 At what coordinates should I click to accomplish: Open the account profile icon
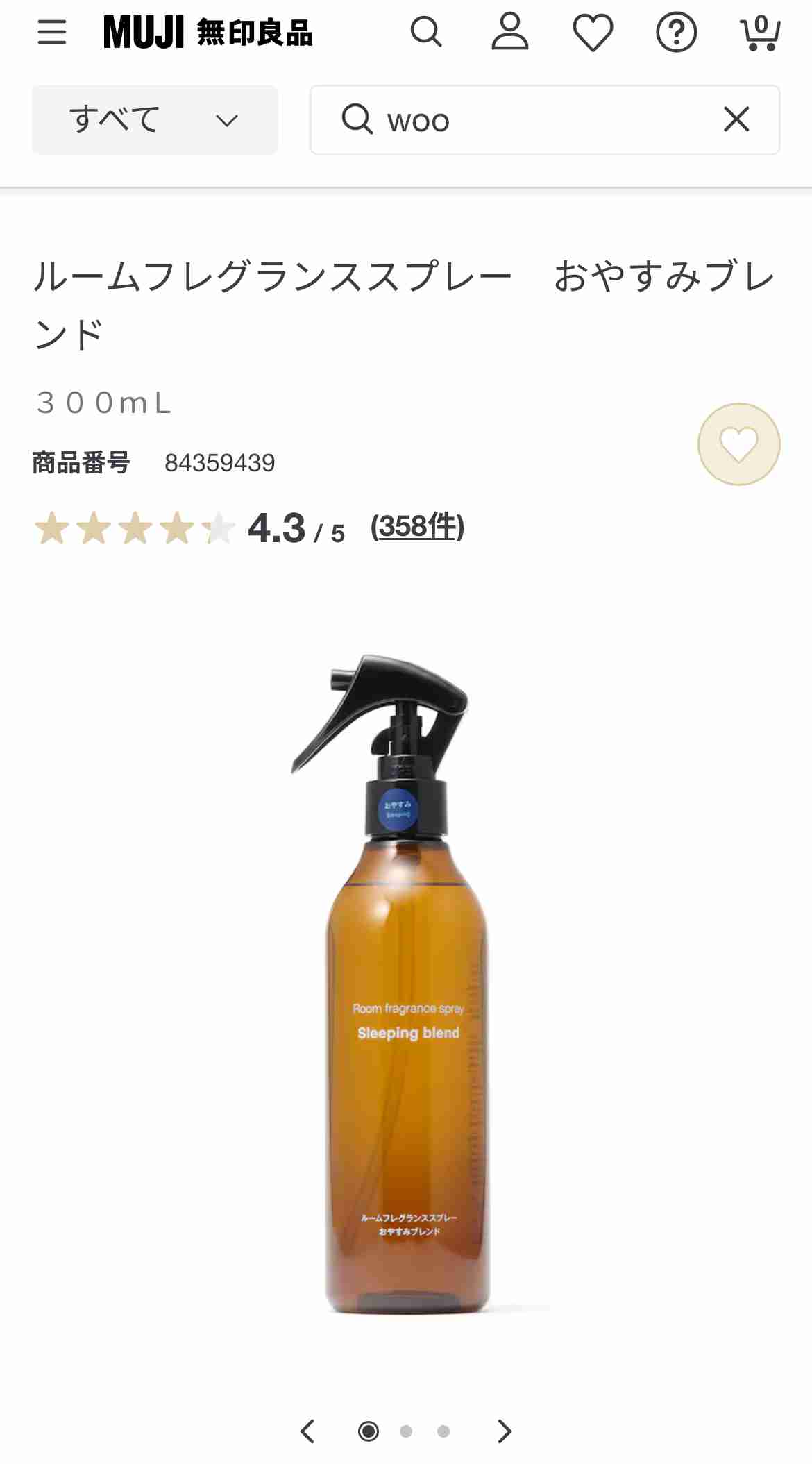509,33
